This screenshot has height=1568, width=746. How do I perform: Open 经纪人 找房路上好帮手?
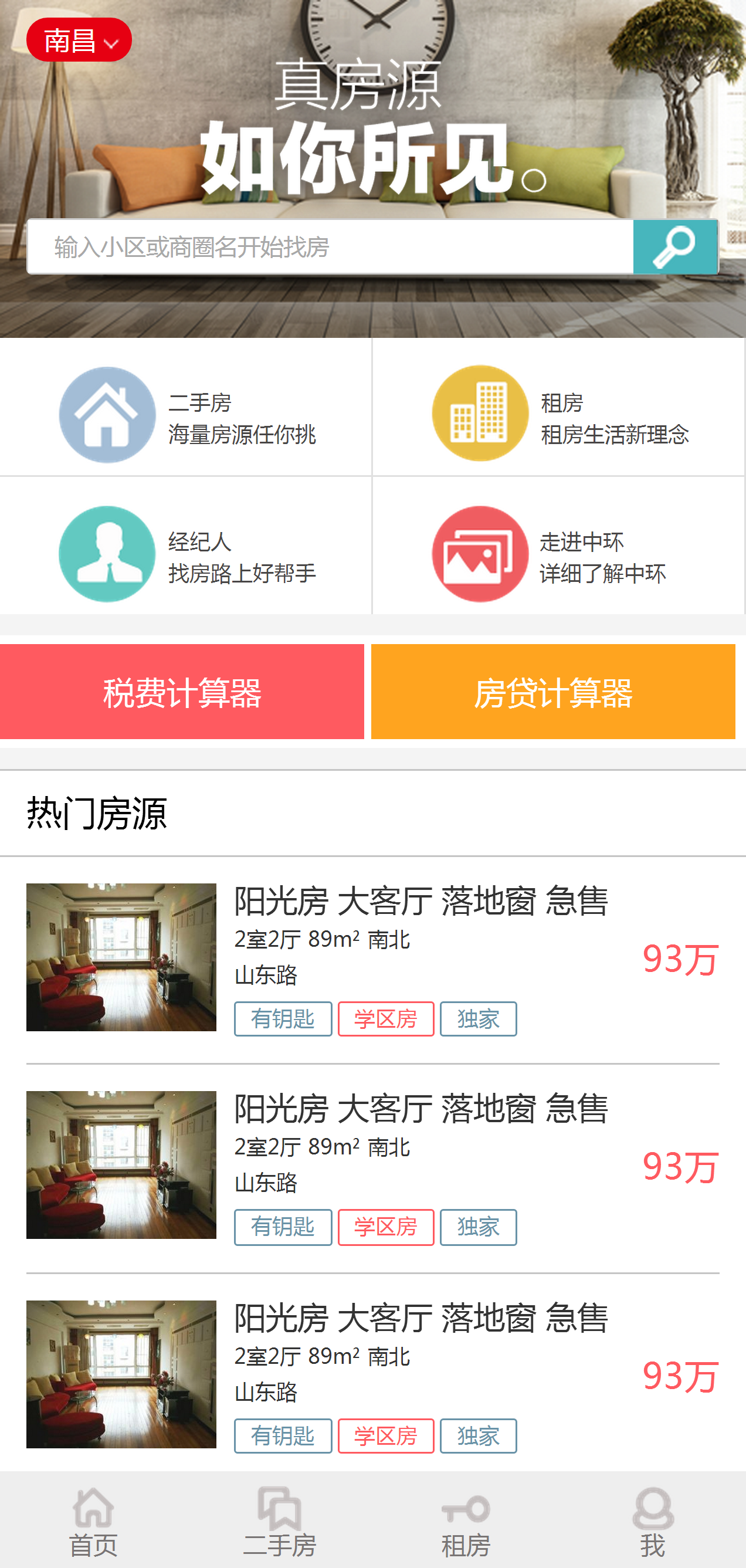185,546
